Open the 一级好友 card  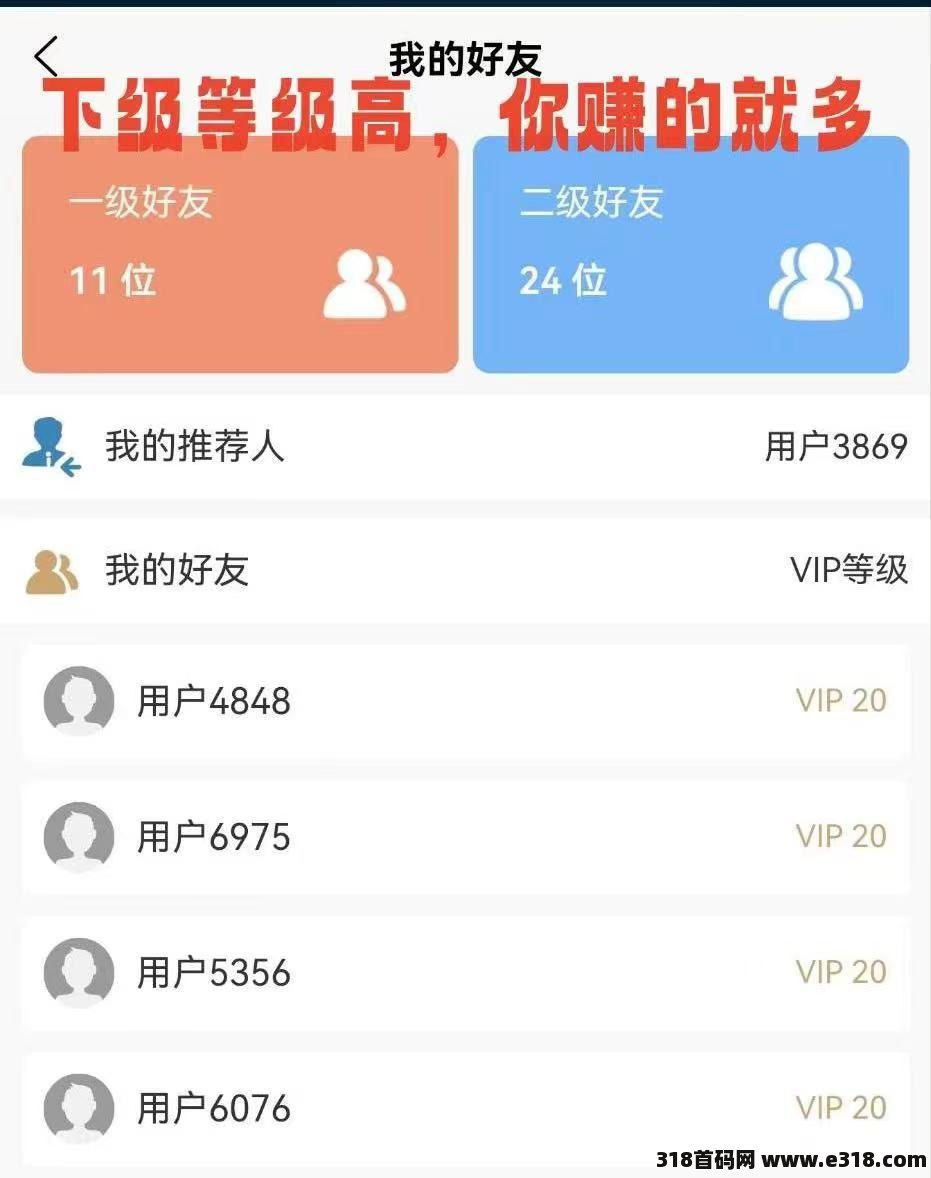click(x=240, y=255)
